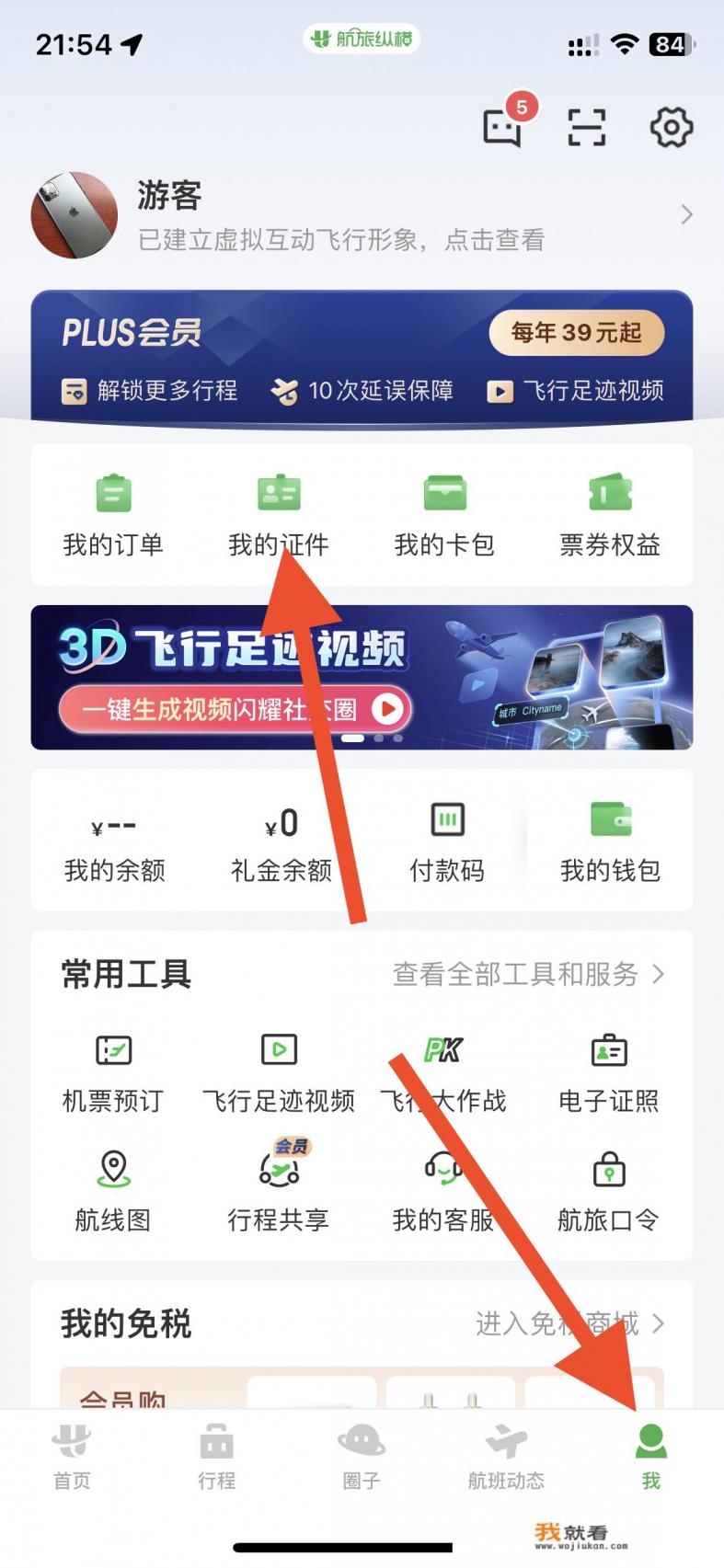Open the 航线图 tool

pos(113,1192)
